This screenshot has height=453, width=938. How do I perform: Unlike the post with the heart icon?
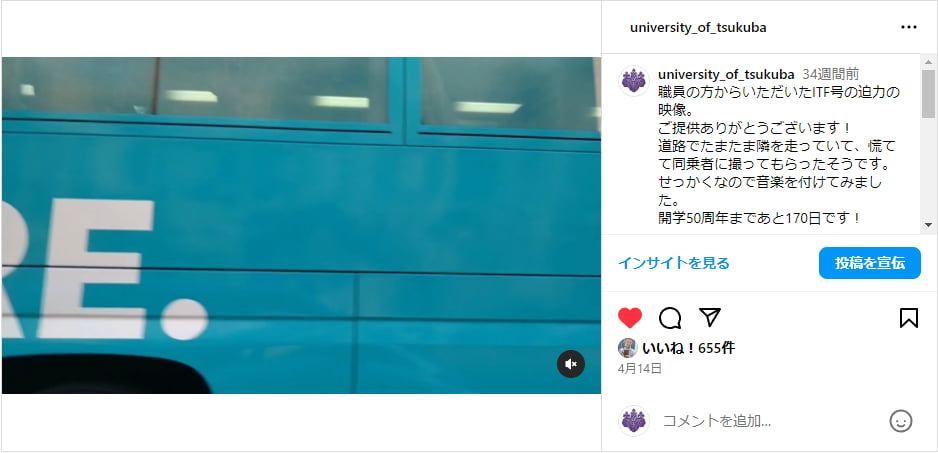630,318
